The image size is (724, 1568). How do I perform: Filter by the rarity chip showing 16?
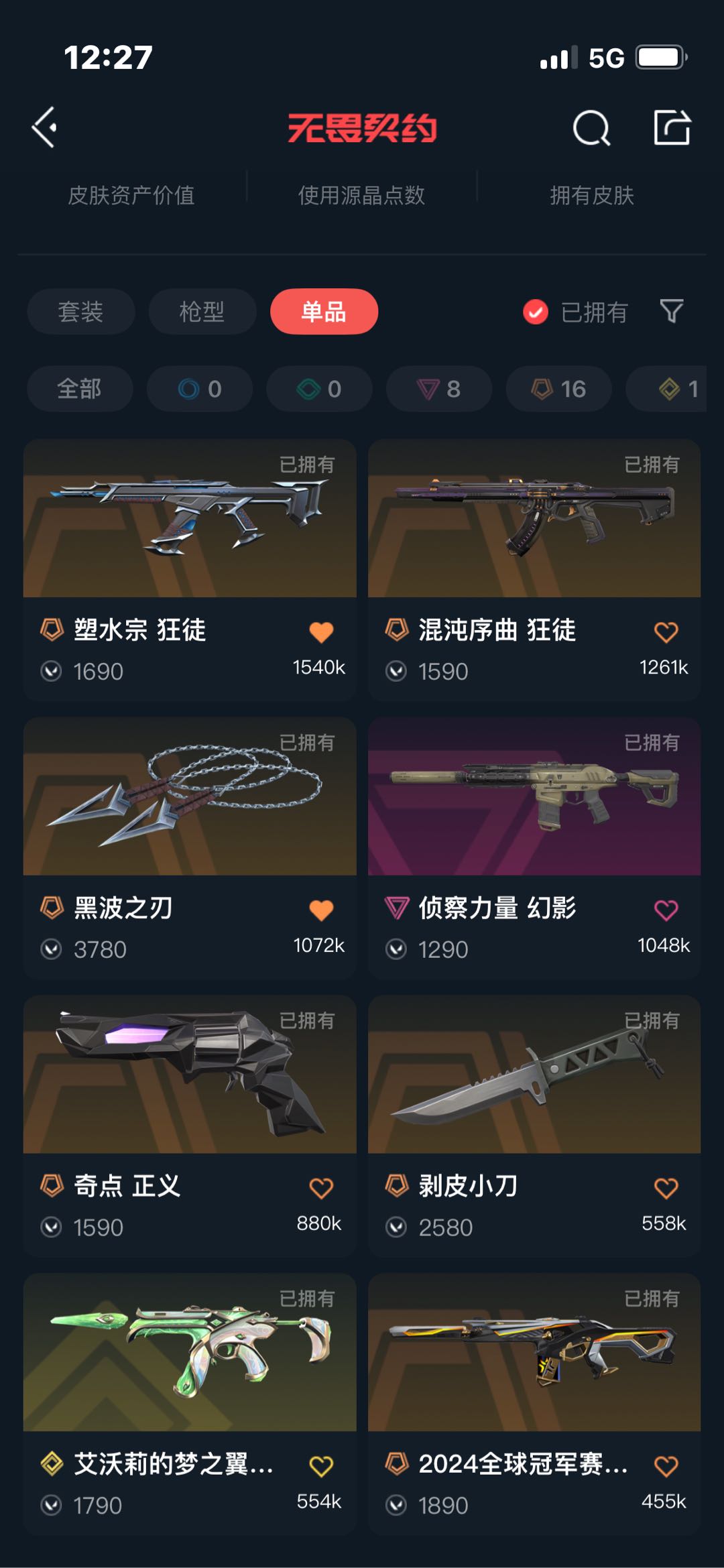[x=558, y=389]
